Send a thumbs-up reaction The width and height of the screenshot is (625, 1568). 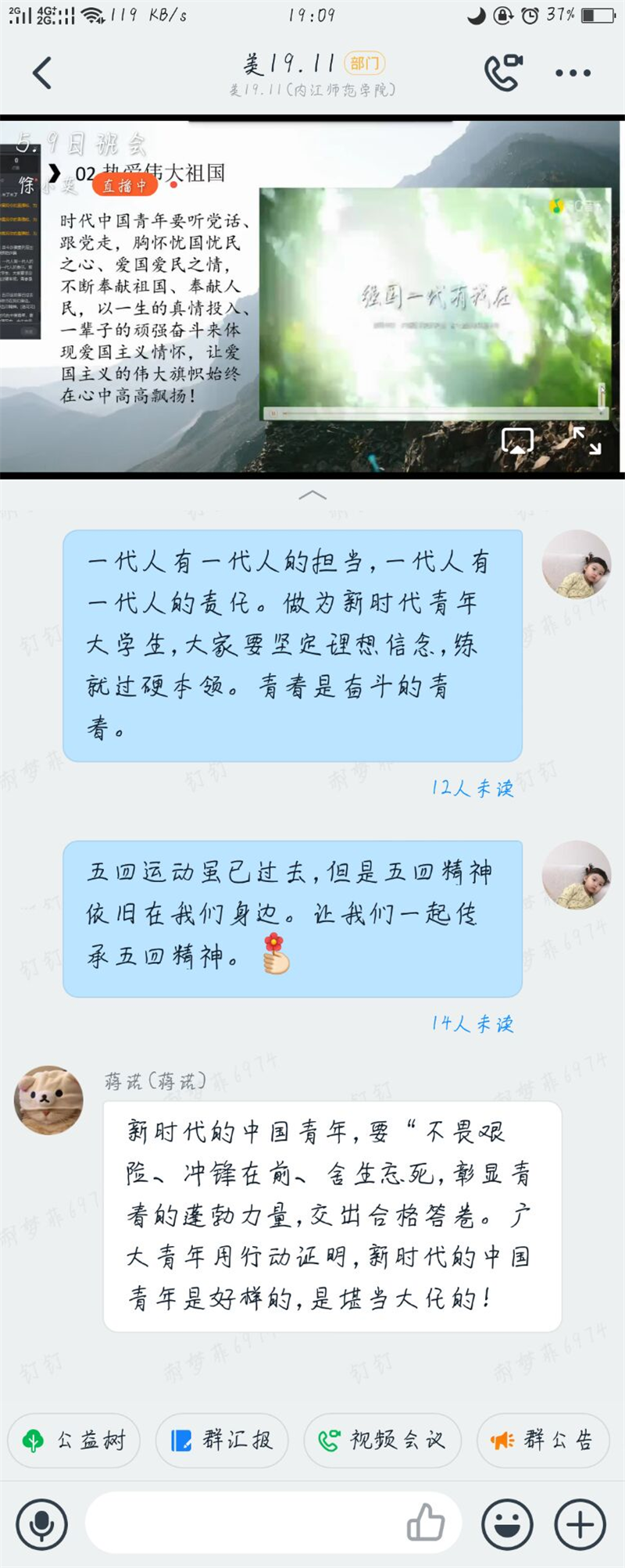coord(426,1523)
